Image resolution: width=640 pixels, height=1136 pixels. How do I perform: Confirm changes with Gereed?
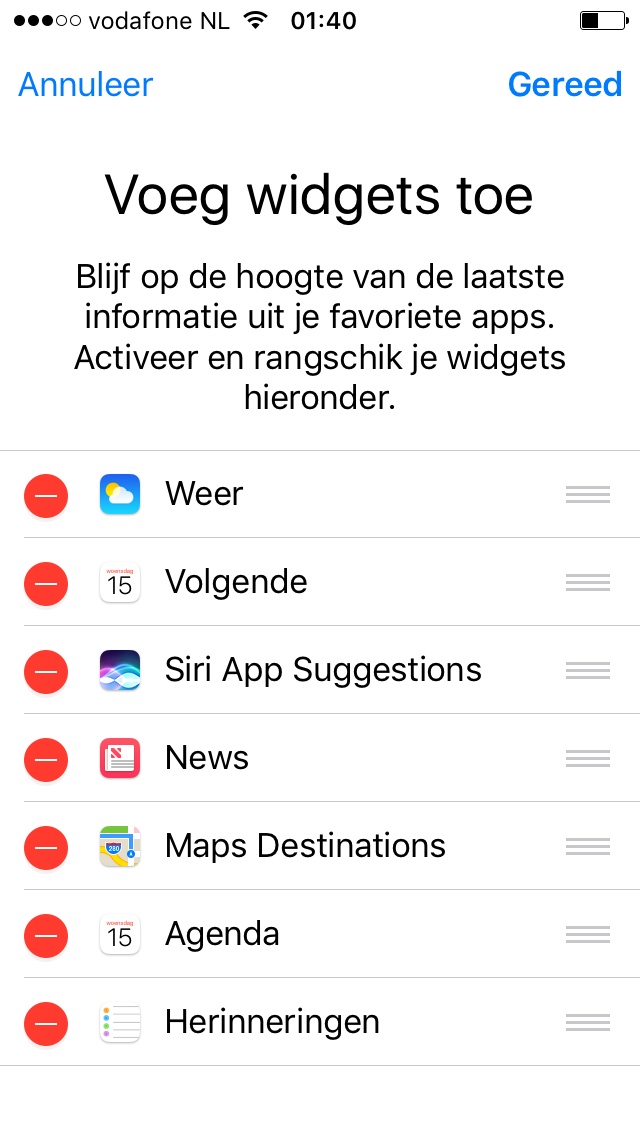click(x=565, y=85)
